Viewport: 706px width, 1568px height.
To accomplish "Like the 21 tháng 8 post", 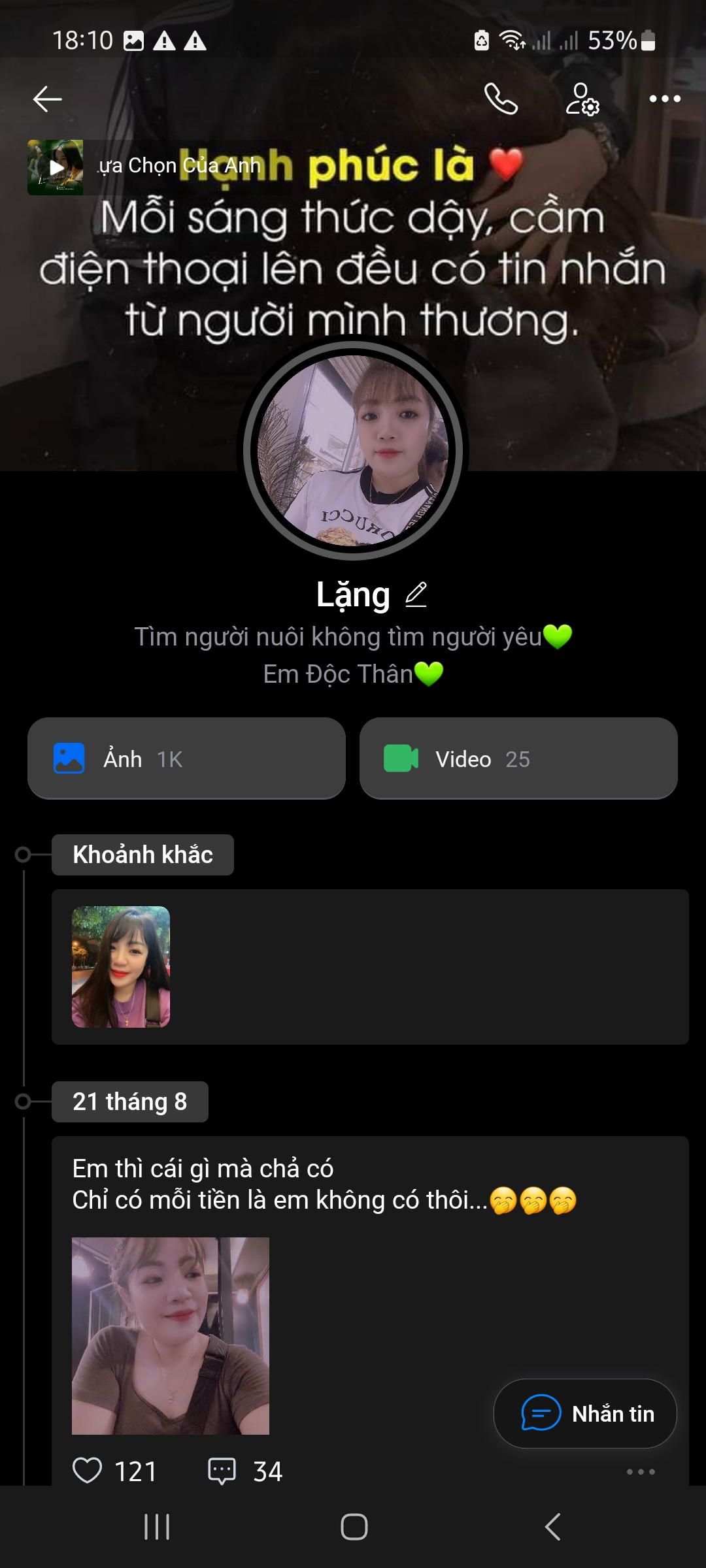I will [x=88, y=1471].
